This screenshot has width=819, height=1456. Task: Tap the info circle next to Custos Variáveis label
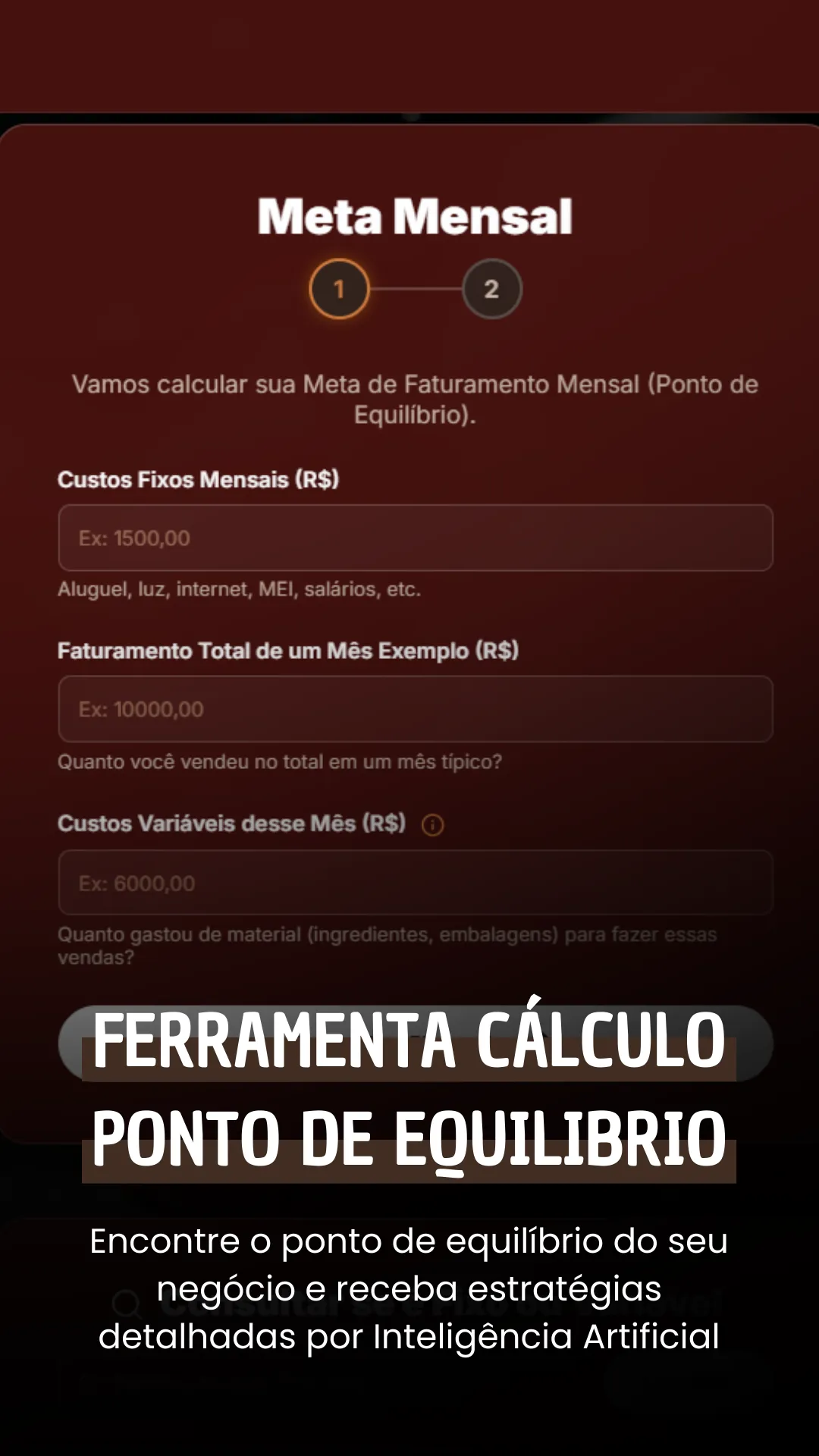[x=431, y=824]
